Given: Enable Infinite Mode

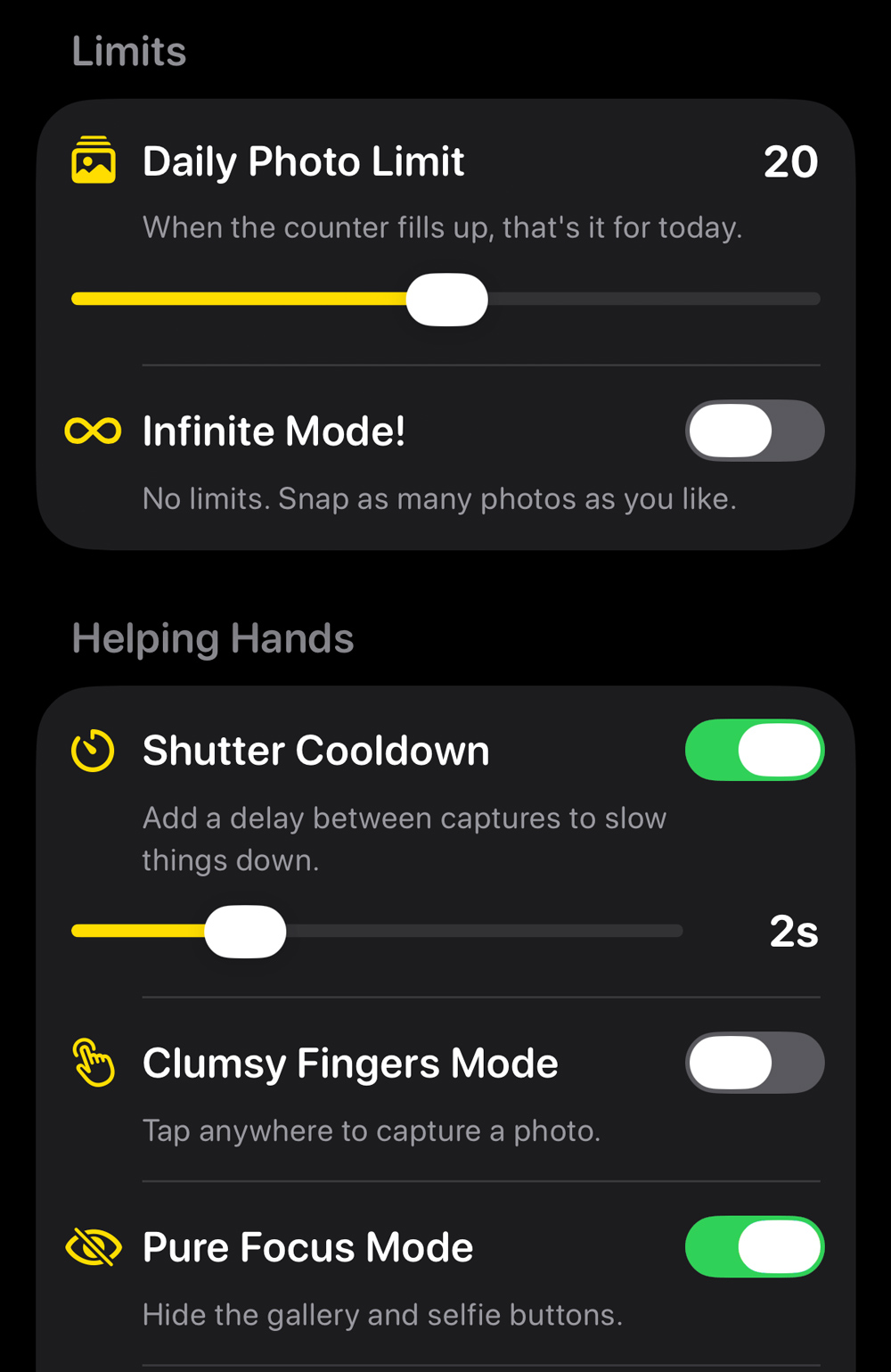Looking at the screenshot, I should pos(754,431).
